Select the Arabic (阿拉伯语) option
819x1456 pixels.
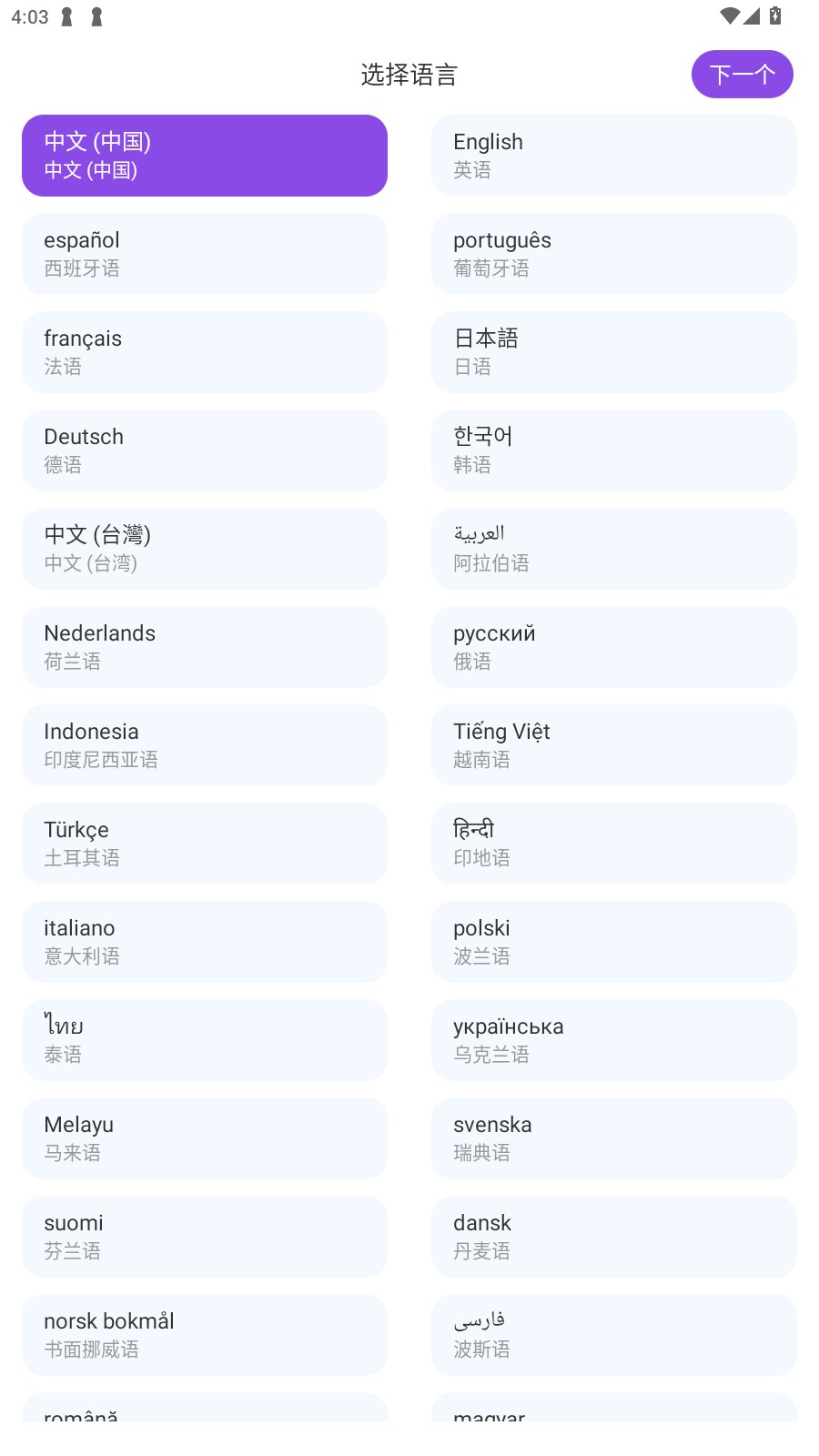point(614,549)
